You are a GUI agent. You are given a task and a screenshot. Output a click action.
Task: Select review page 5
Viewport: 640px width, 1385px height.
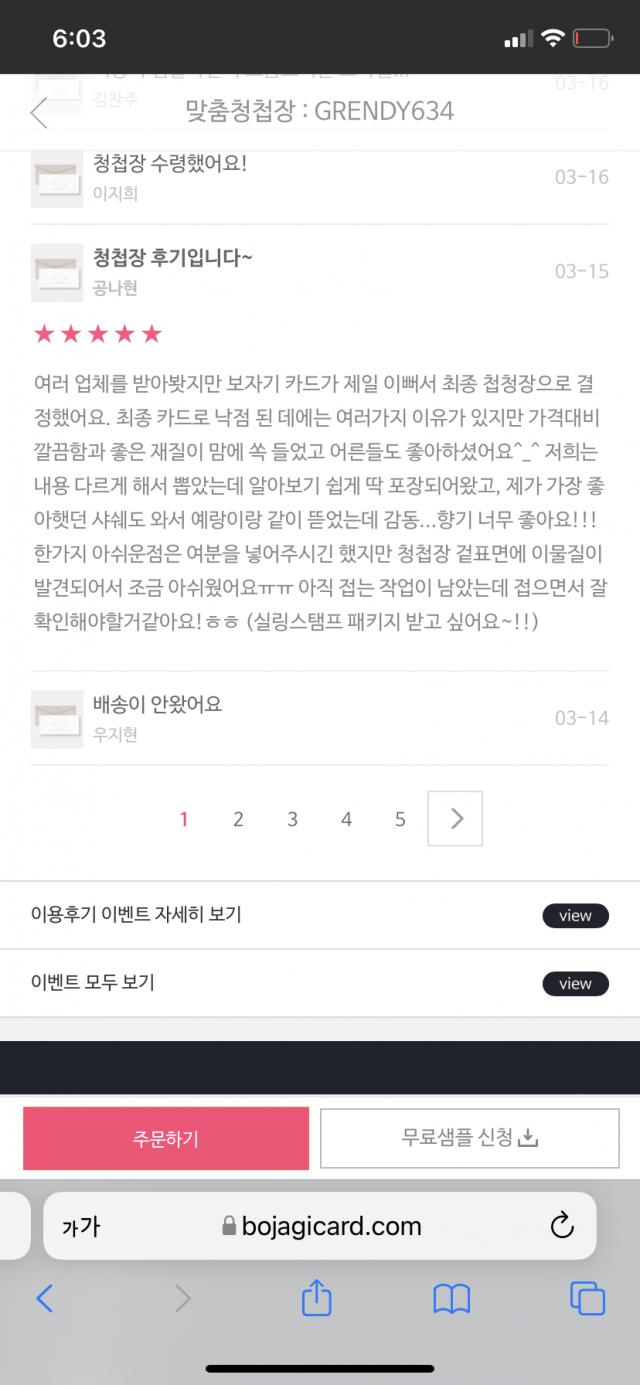(400, 819)
